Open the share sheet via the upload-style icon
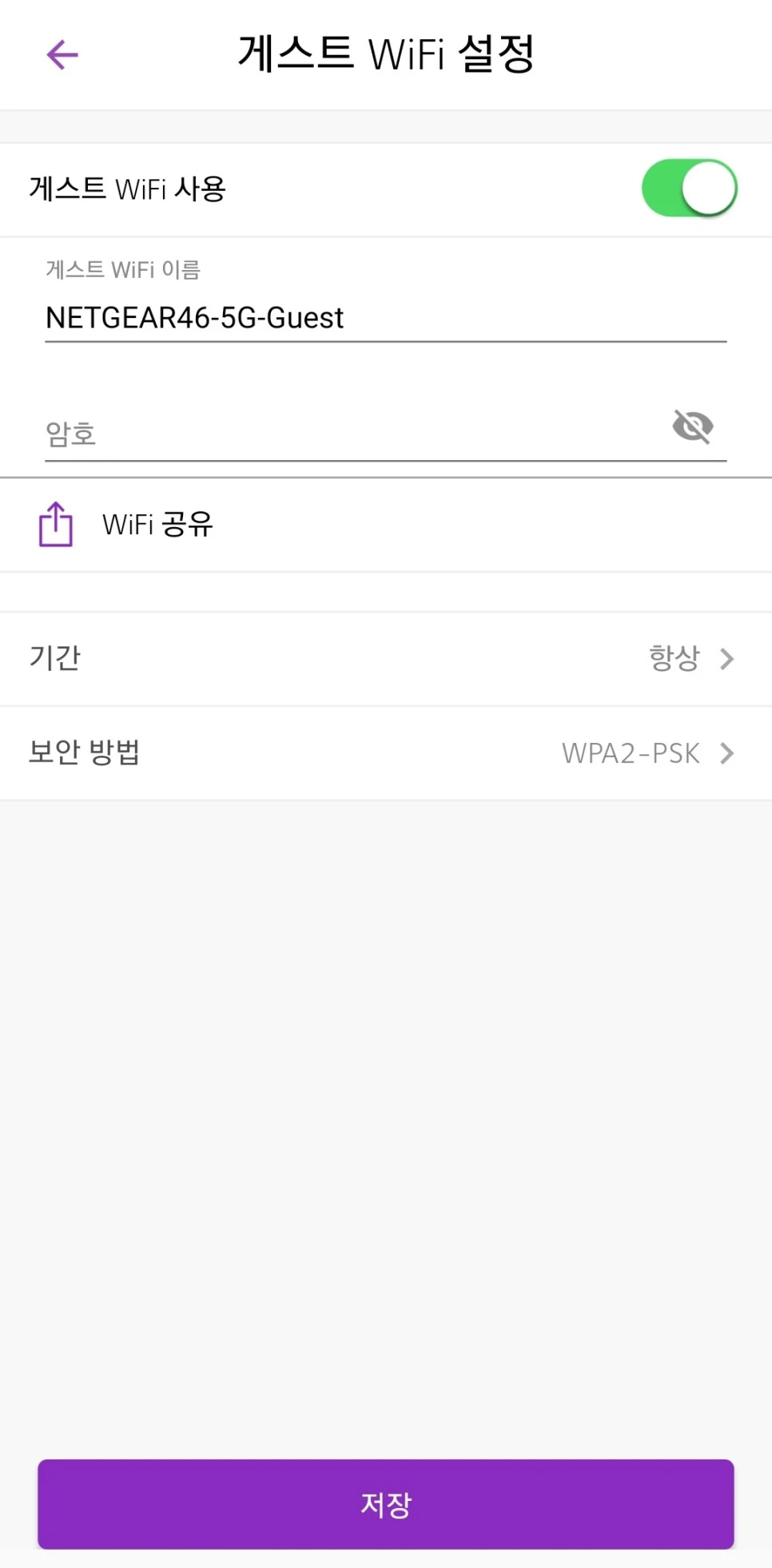This screenshot has width=772, height=1568. tap(54, 524)
